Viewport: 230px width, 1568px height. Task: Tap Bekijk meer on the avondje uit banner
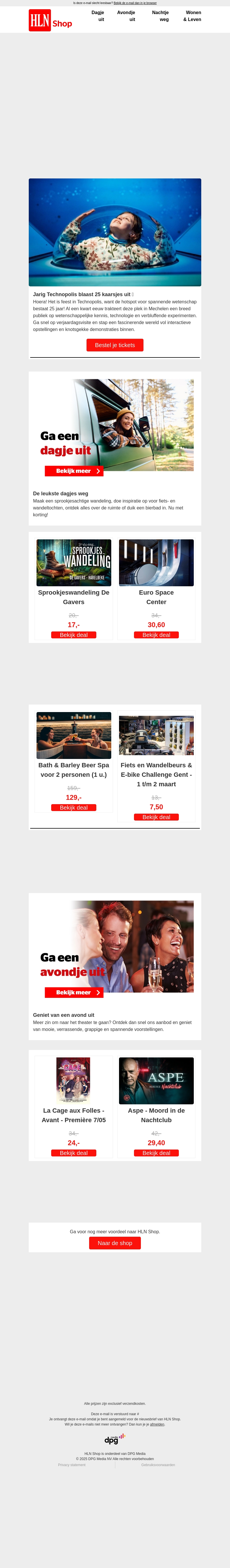click(x=74, y=992)
